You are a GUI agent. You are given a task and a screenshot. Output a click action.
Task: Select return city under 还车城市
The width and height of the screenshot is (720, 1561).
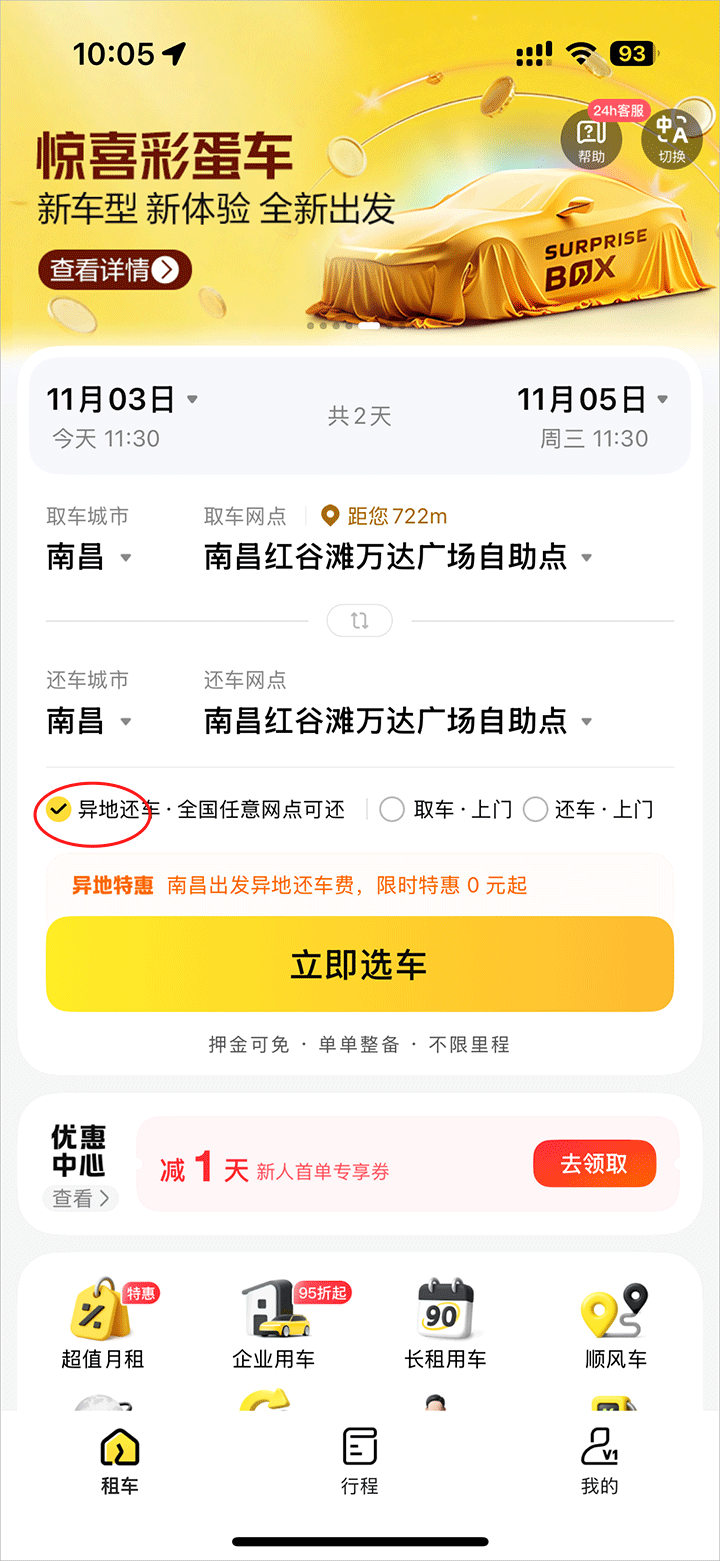89,721
